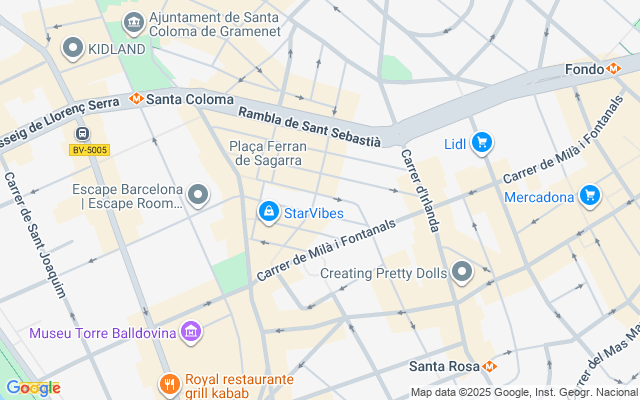Open the Lidl shopping marker

(x=482, y=143)
